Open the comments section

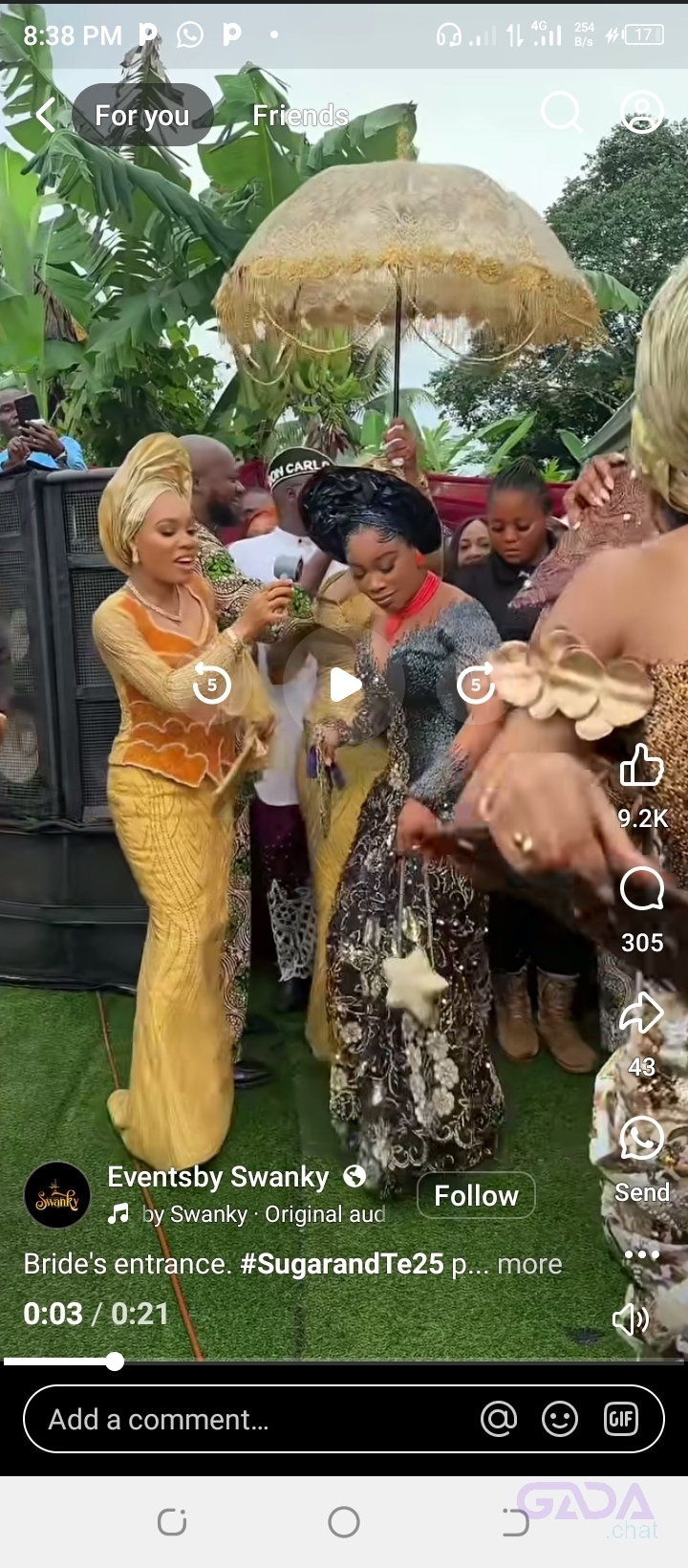(642, 890)
